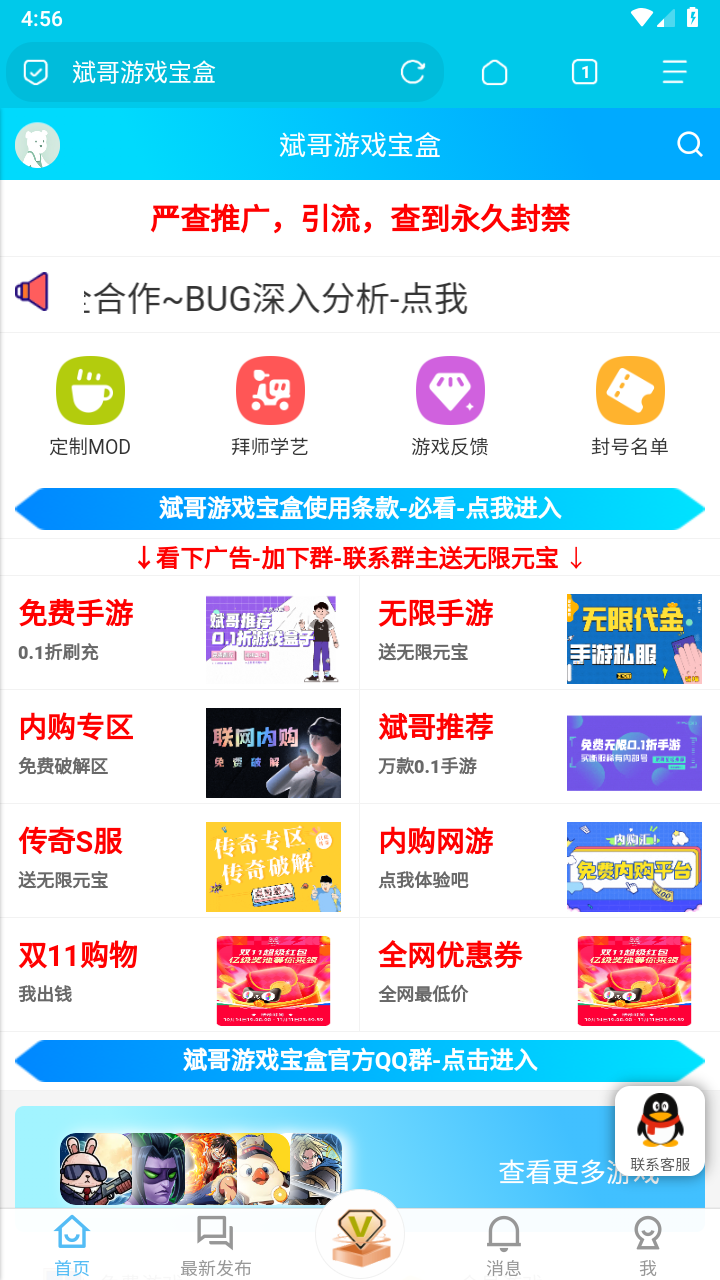The height and width of the screenshot is (1280, 720).
Task: Open the browser tabs switcher
Action: click(x=584, y=72)
